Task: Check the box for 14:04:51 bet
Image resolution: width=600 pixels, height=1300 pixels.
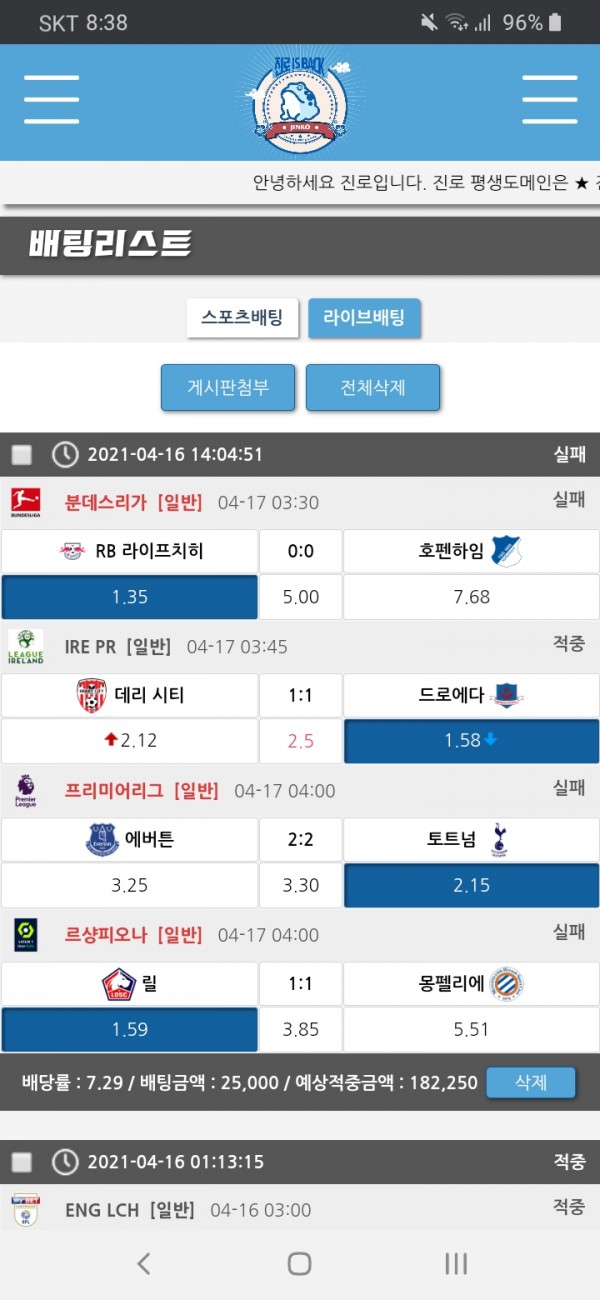Action: pos(22,456)
